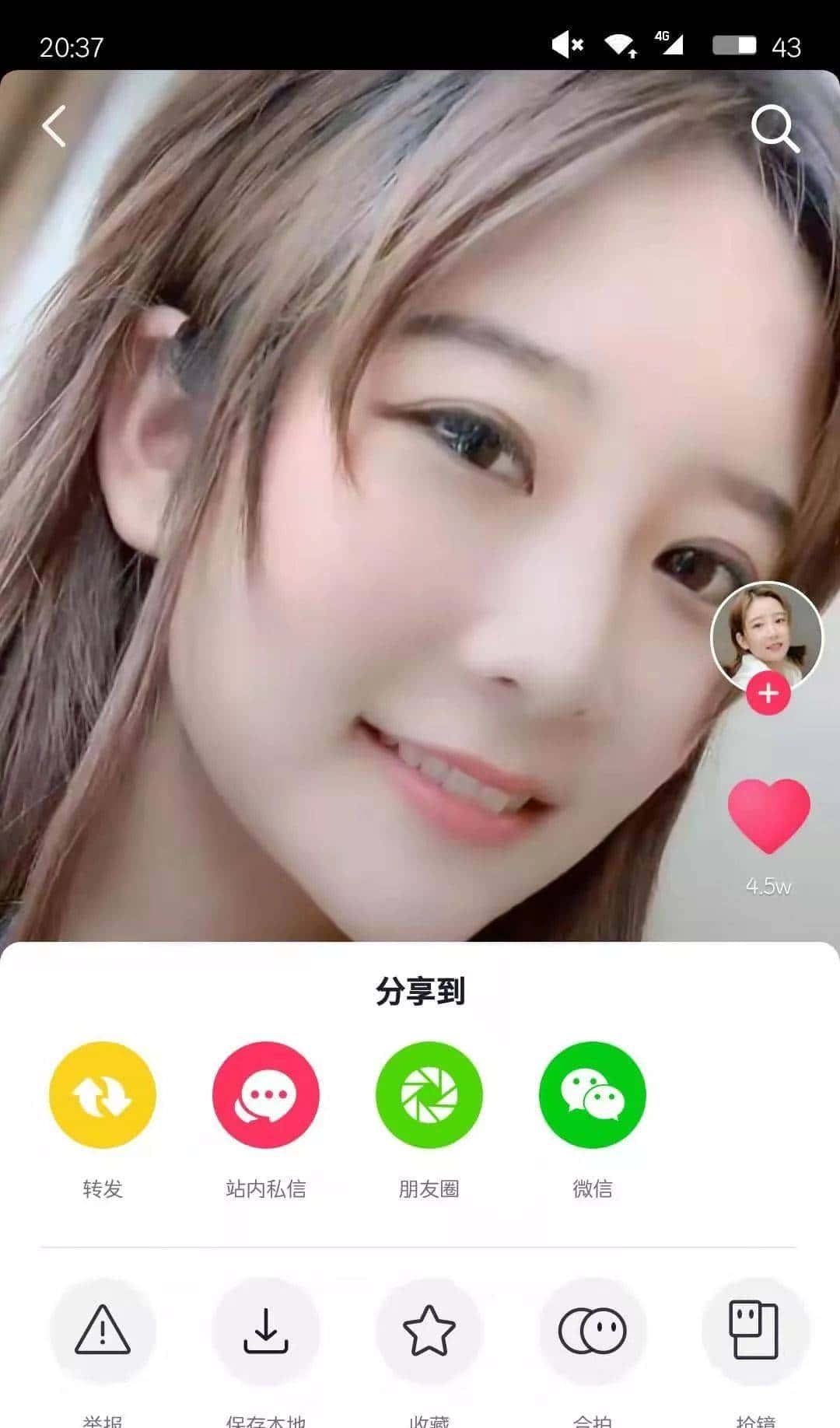Share via 站内私信 private message icon

[x=266, y=1094]
